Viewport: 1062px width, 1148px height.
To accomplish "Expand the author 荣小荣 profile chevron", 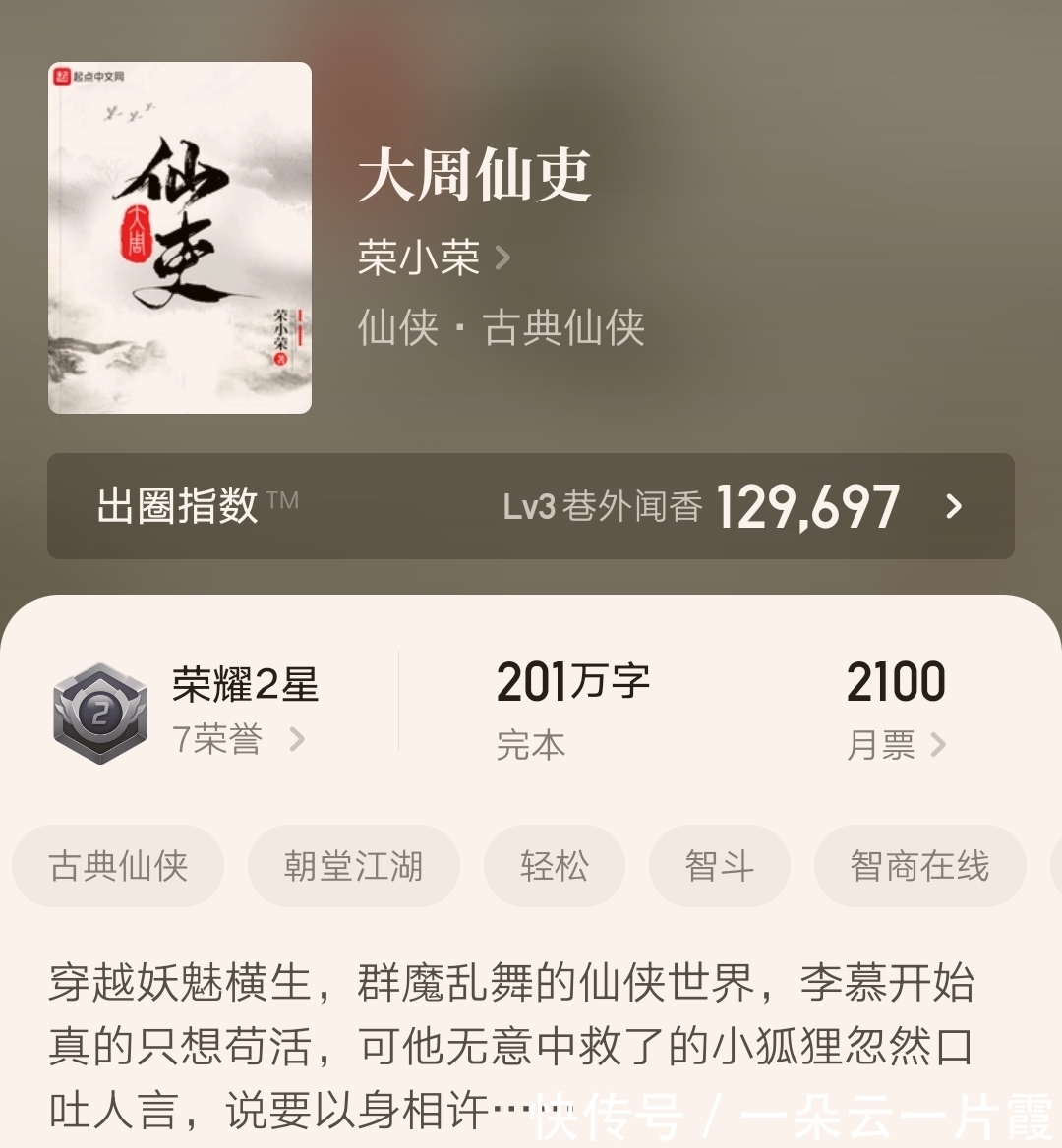I will click(502, 258).
